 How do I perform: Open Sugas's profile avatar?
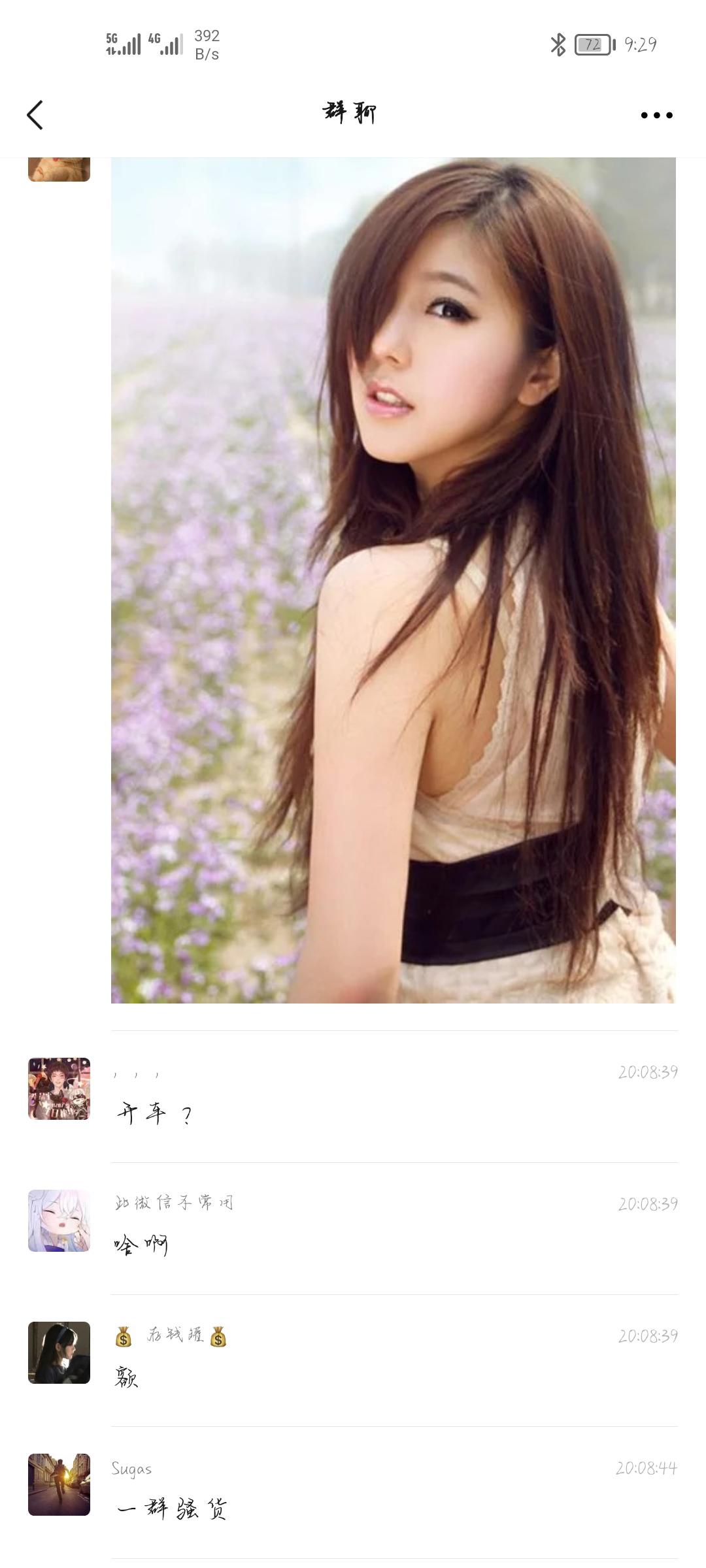coord(59,1485)
